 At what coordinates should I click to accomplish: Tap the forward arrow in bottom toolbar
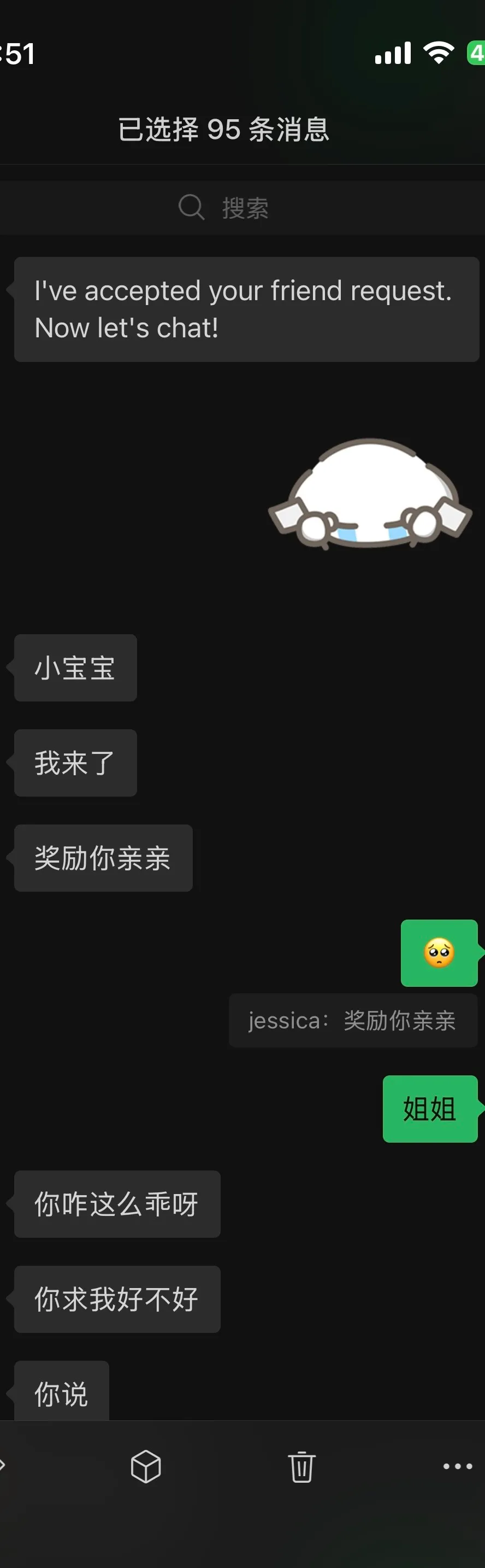pos(3,1465)
